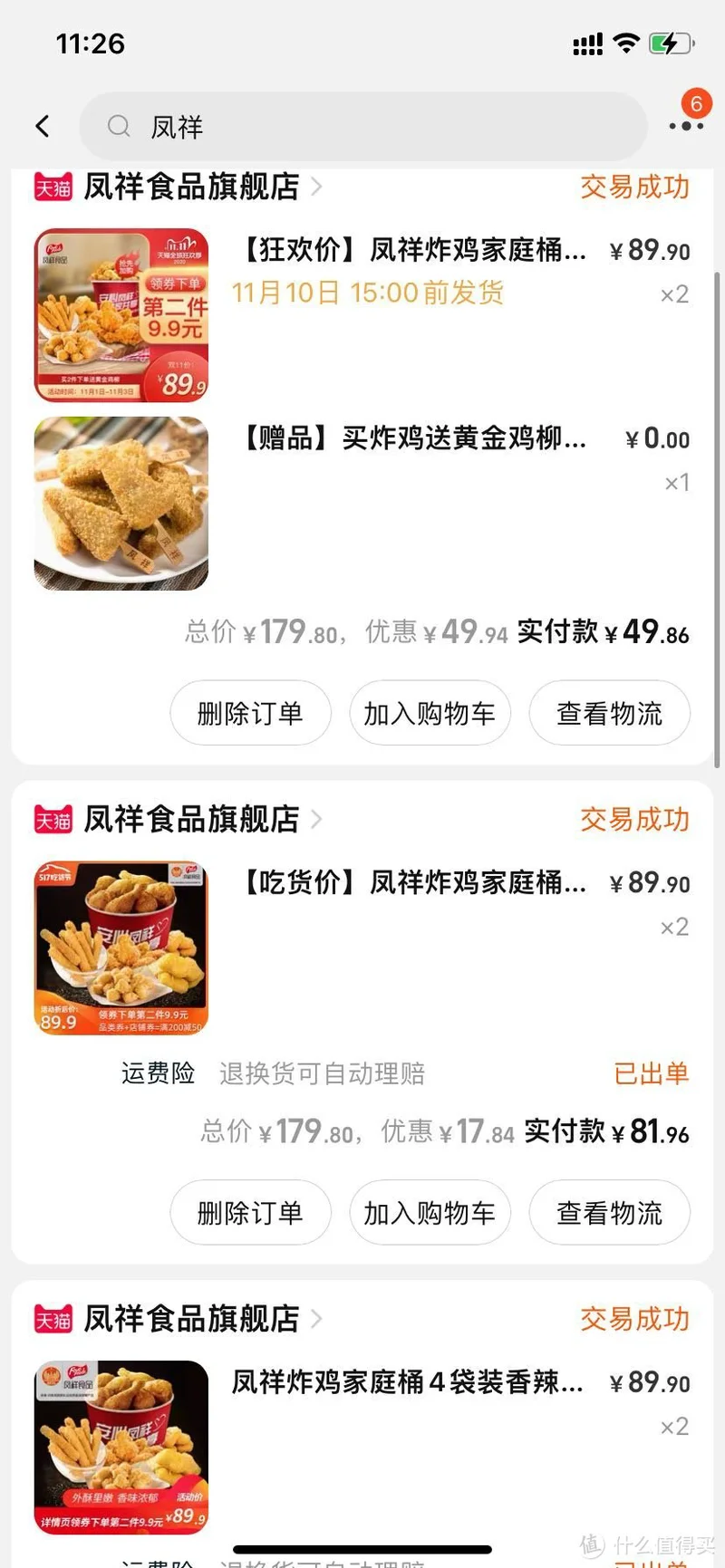This screenshot has height=1568, width=725.
Task: View the 【赠品】买炸鸡送黄金鸡柳 gift item
Action: pyautogui.click(x=414, y=438)
